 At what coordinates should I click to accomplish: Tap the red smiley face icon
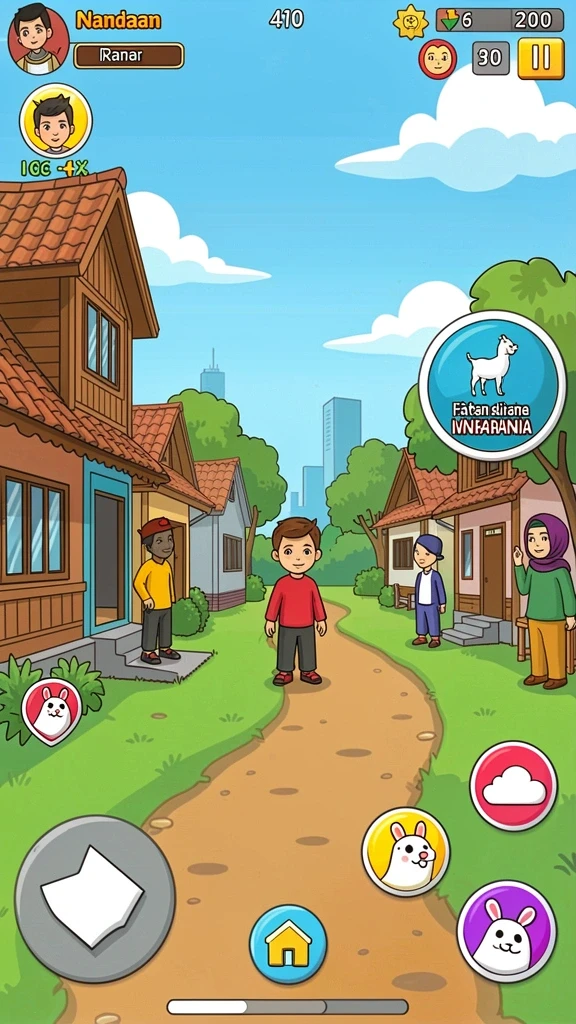(x=437, y=59)
